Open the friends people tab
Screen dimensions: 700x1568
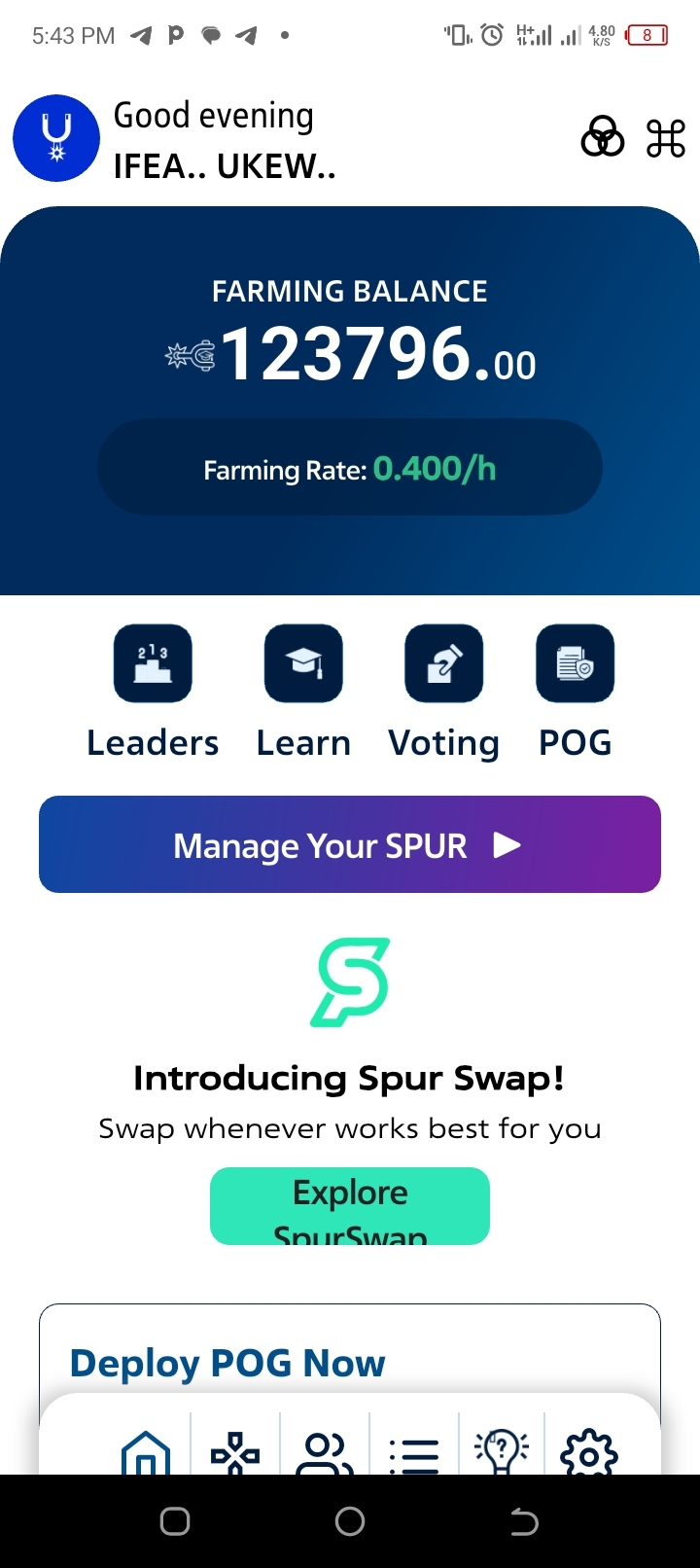pos(324,1453)
